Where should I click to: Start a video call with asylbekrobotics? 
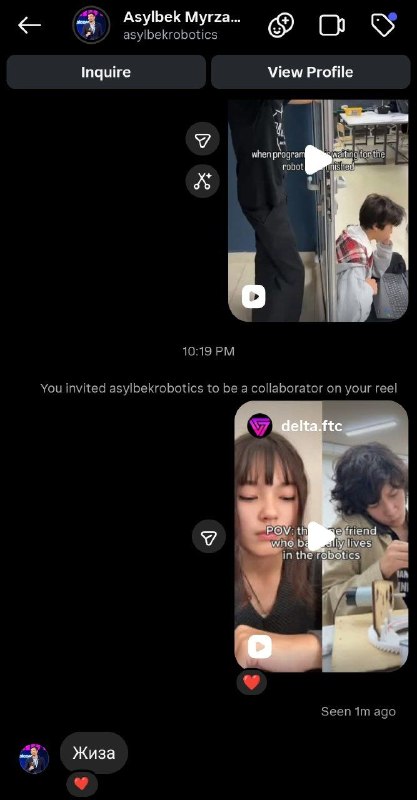[332, 26]
